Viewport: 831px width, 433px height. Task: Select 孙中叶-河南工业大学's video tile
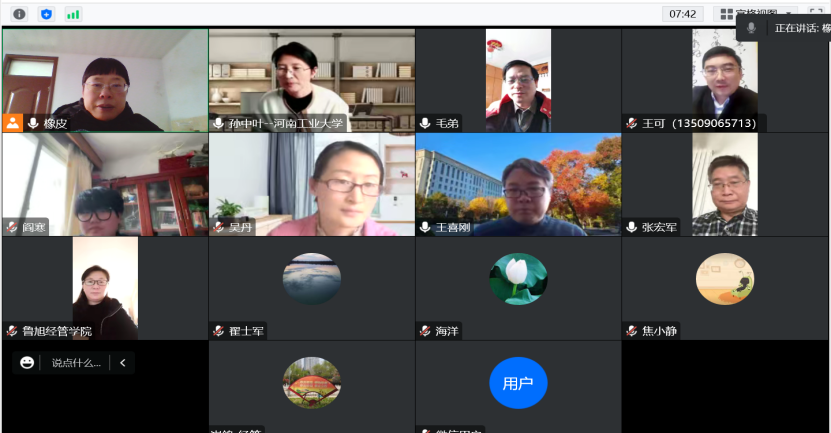[x=311, y=80]
